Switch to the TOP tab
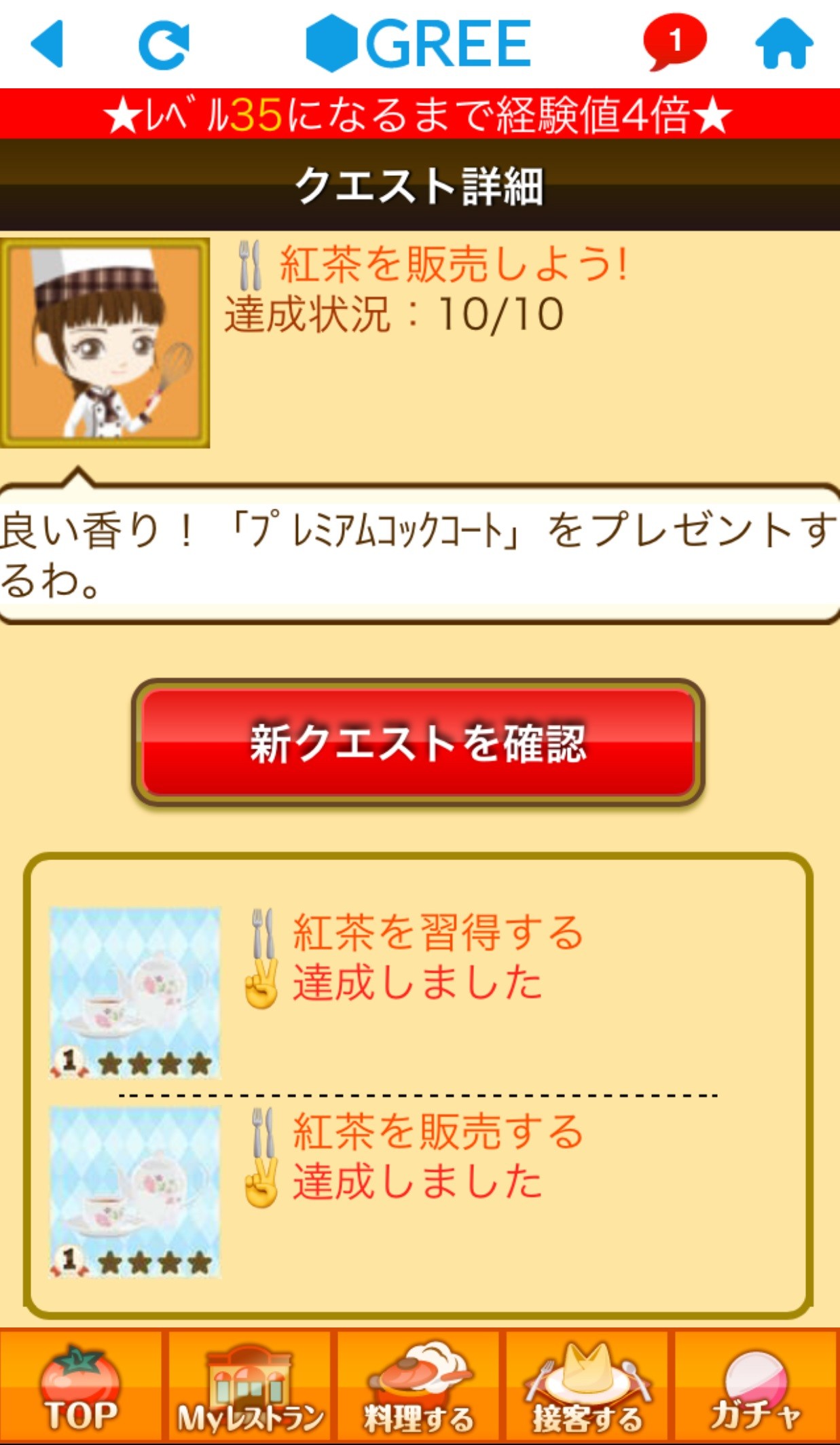Screen dimensions: 840x1445 (x=81, y=1387)
